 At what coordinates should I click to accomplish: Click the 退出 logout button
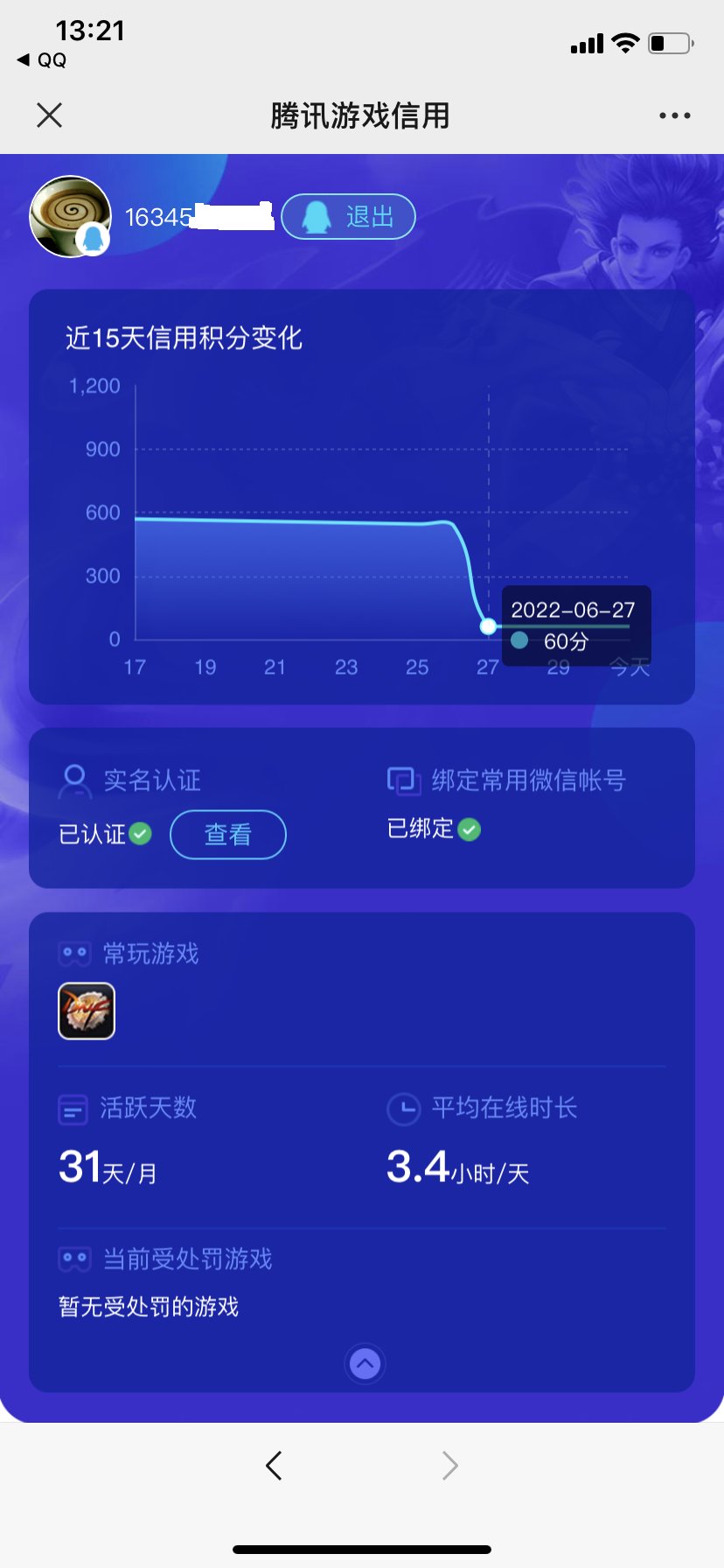[x=348, y=216]
